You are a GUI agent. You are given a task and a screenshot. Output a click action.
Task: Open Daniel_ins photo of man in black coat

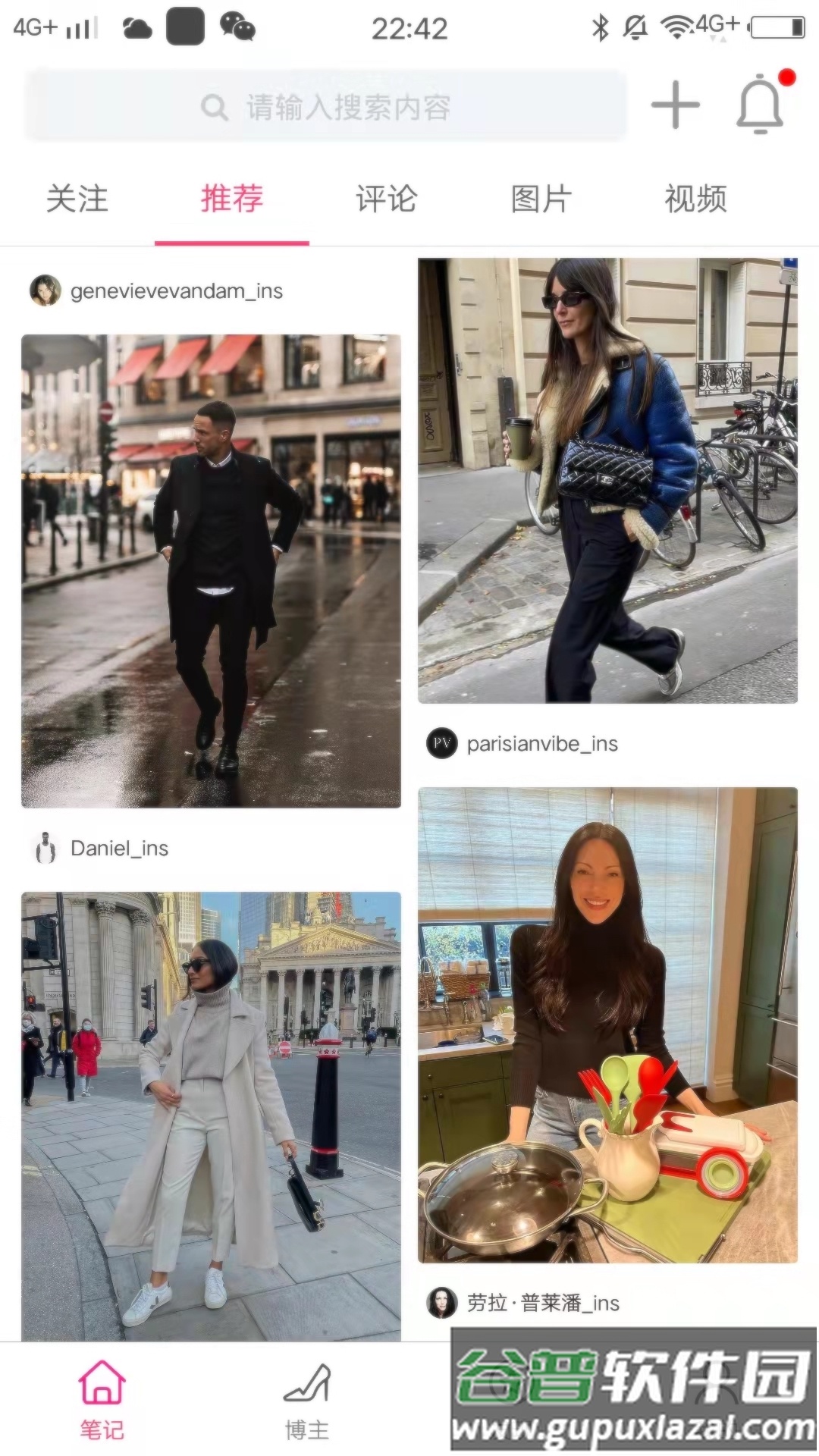(x=211, y=570)
